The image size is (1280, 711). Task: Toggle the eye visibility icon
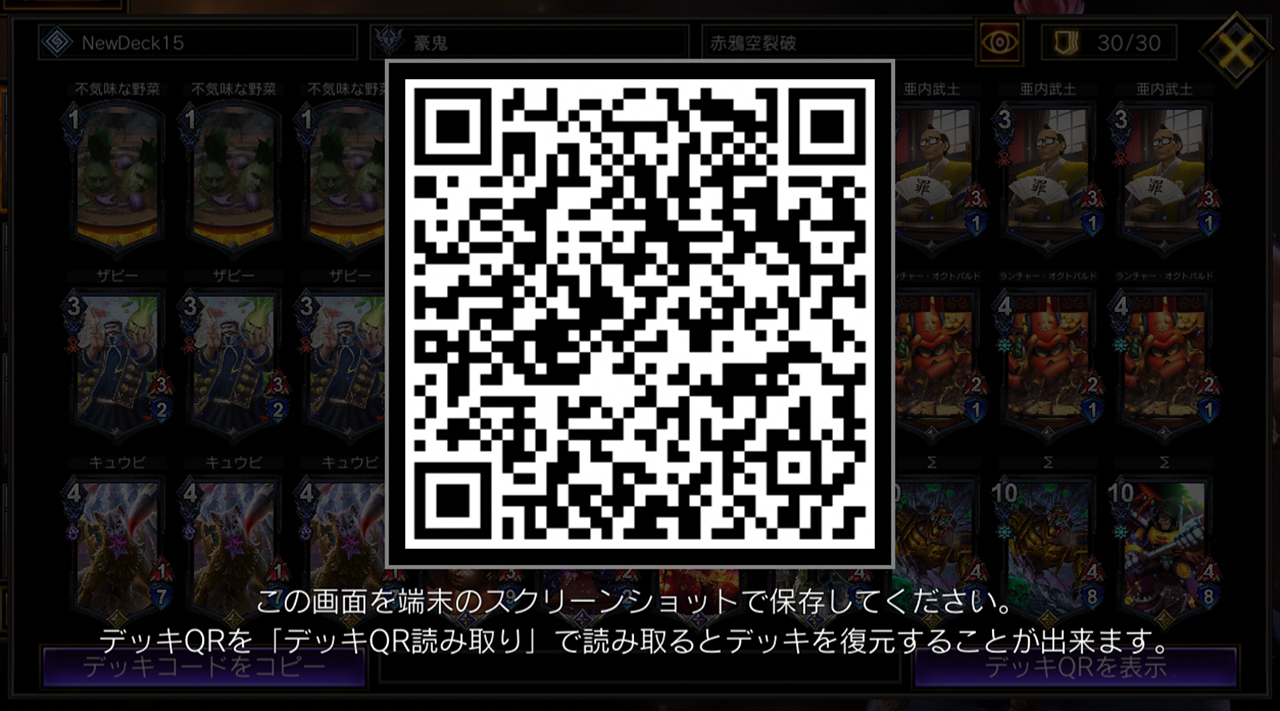point(999,42)
